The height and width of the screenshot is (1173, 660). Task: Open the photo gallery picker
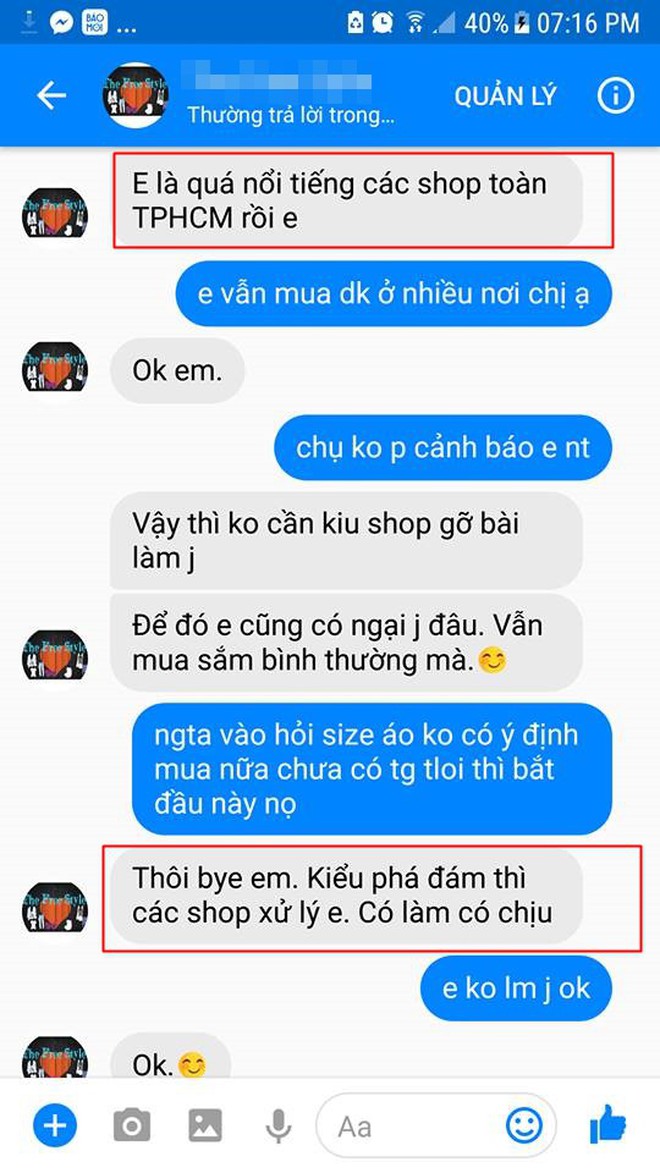[205, 1126]
